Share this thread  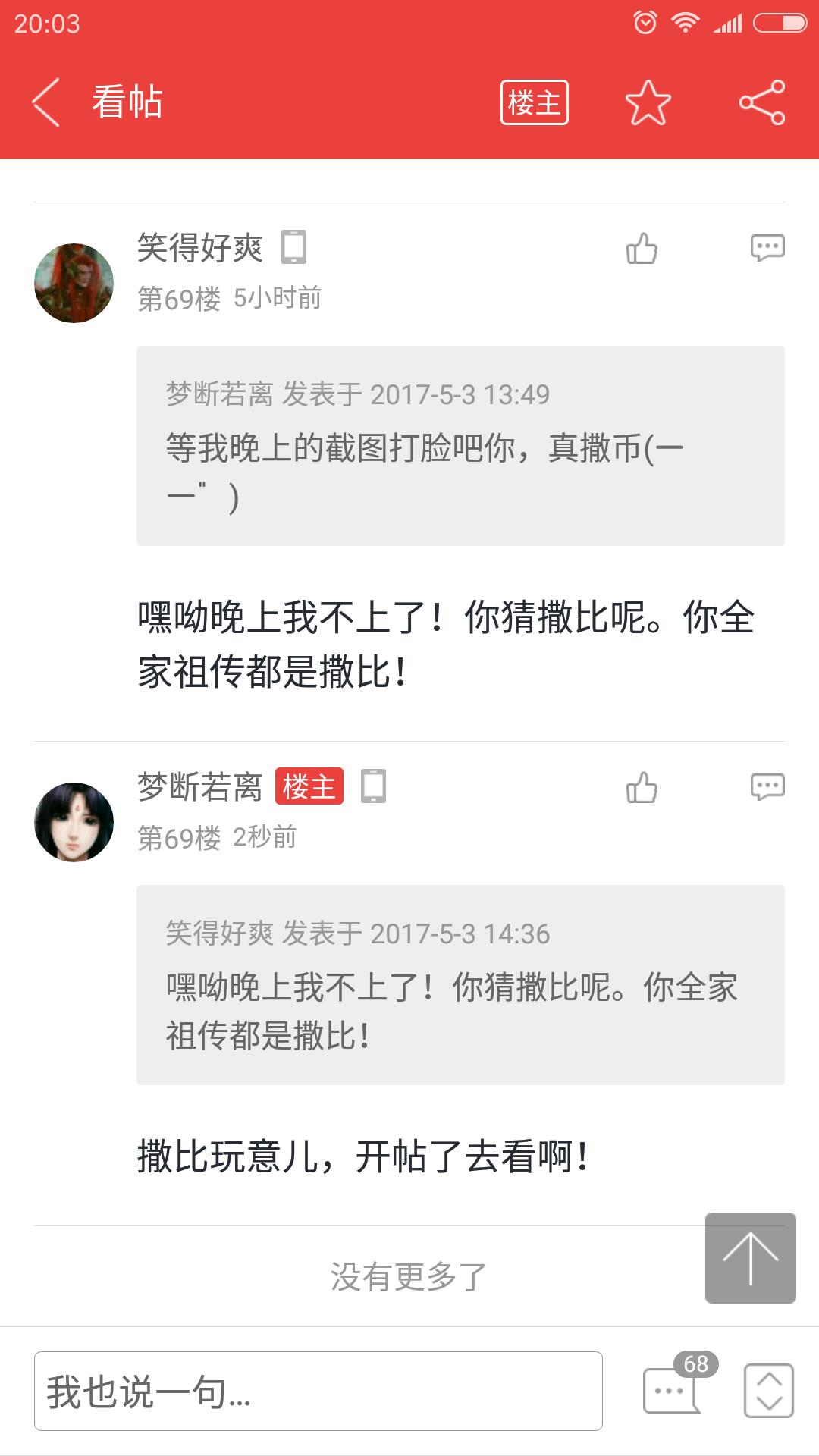tap(762, 102)
